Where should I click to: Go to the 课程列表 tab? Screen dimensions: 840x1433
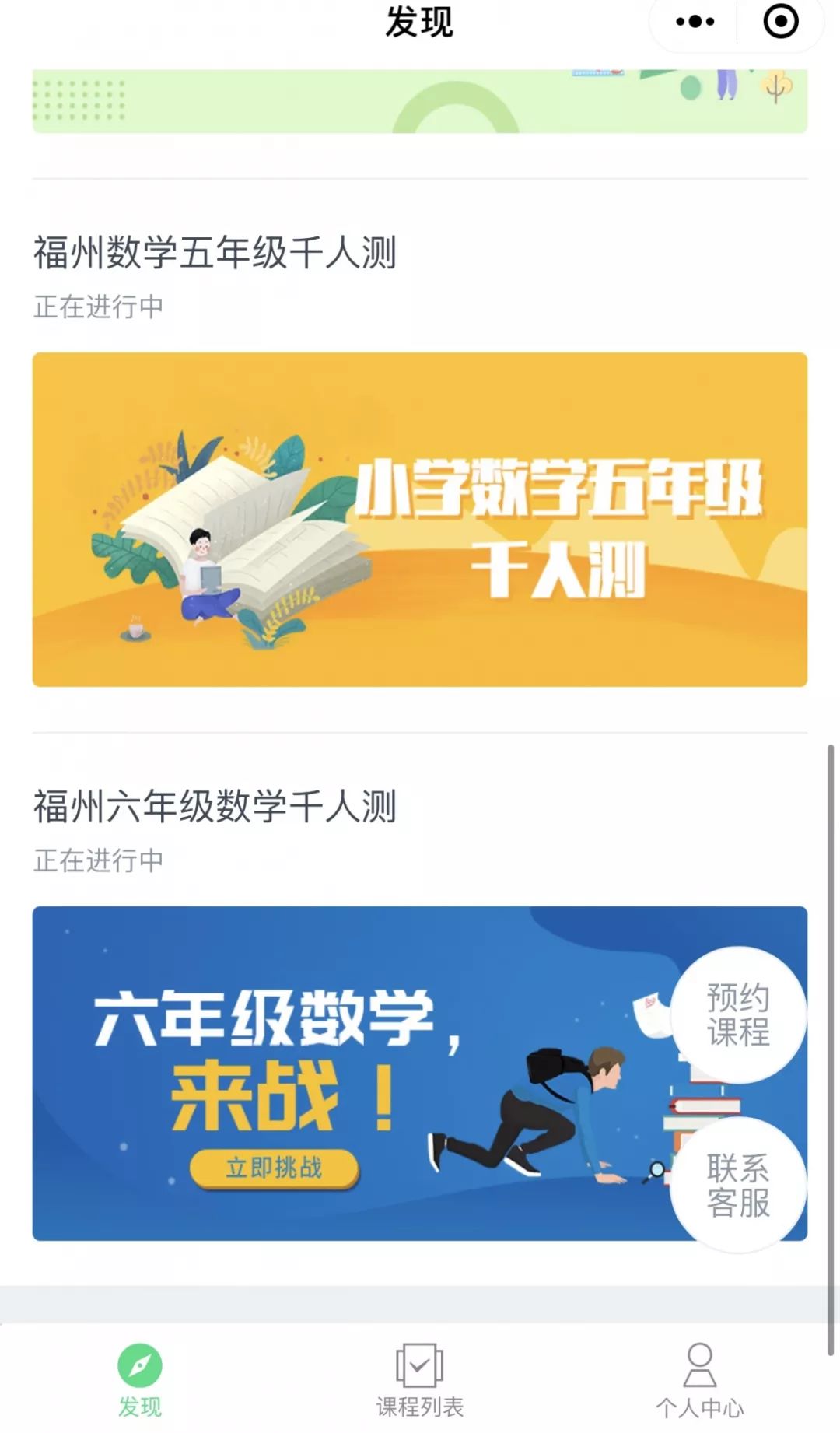pos(419,1380)
